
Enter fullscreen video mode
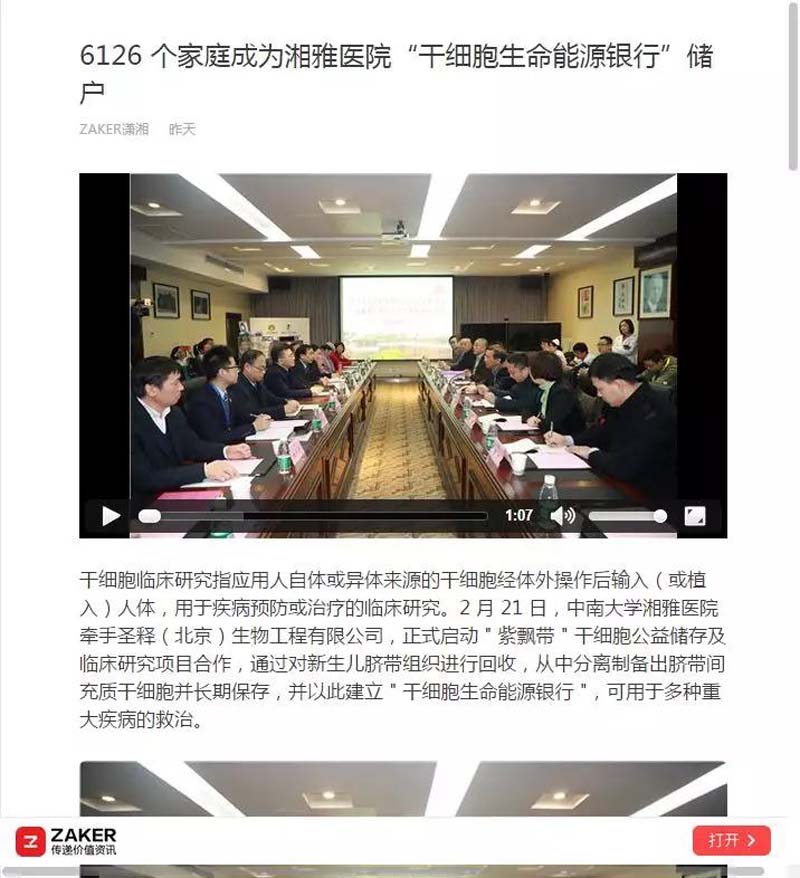click(694, 516)
